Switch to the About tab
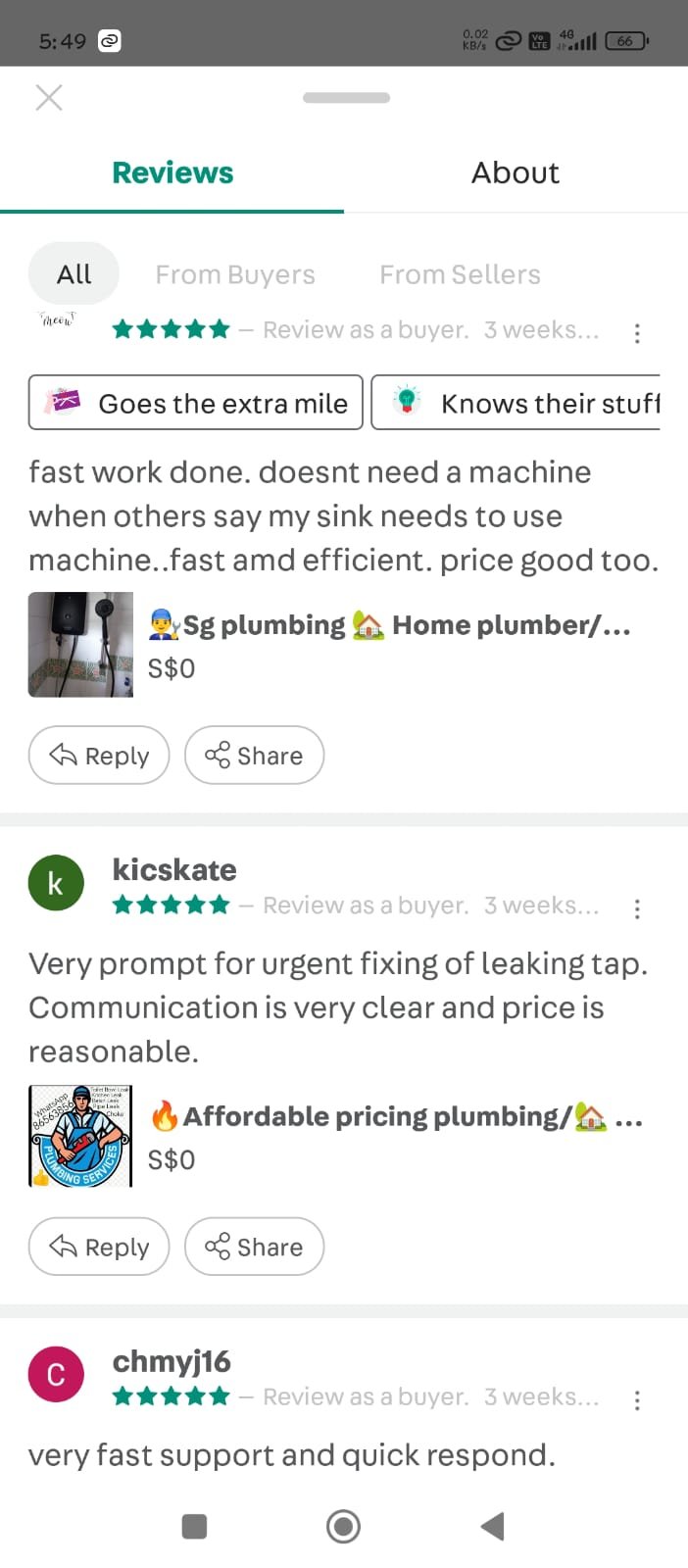 516,172
